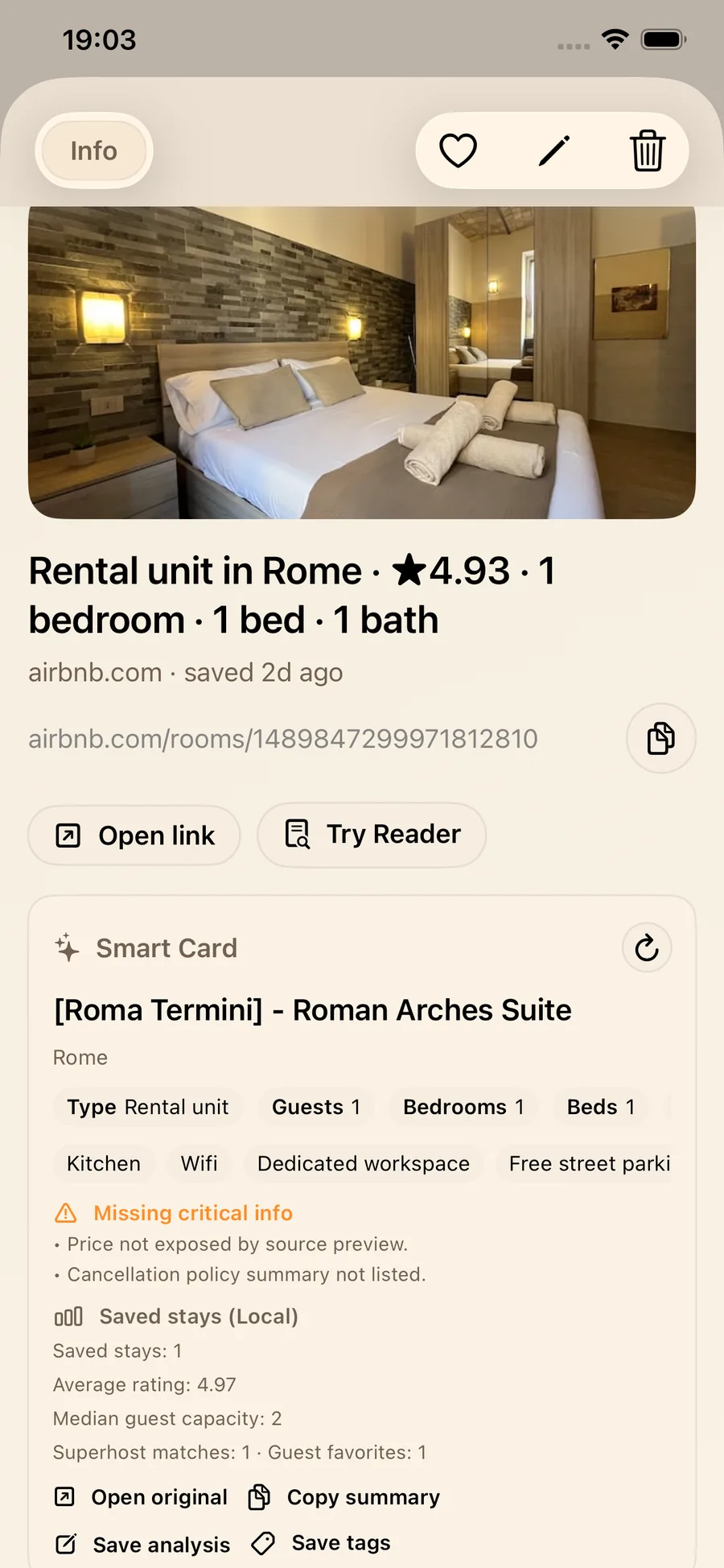
Task: Tap the Try Reader button
Action: [x=371, y=835]
